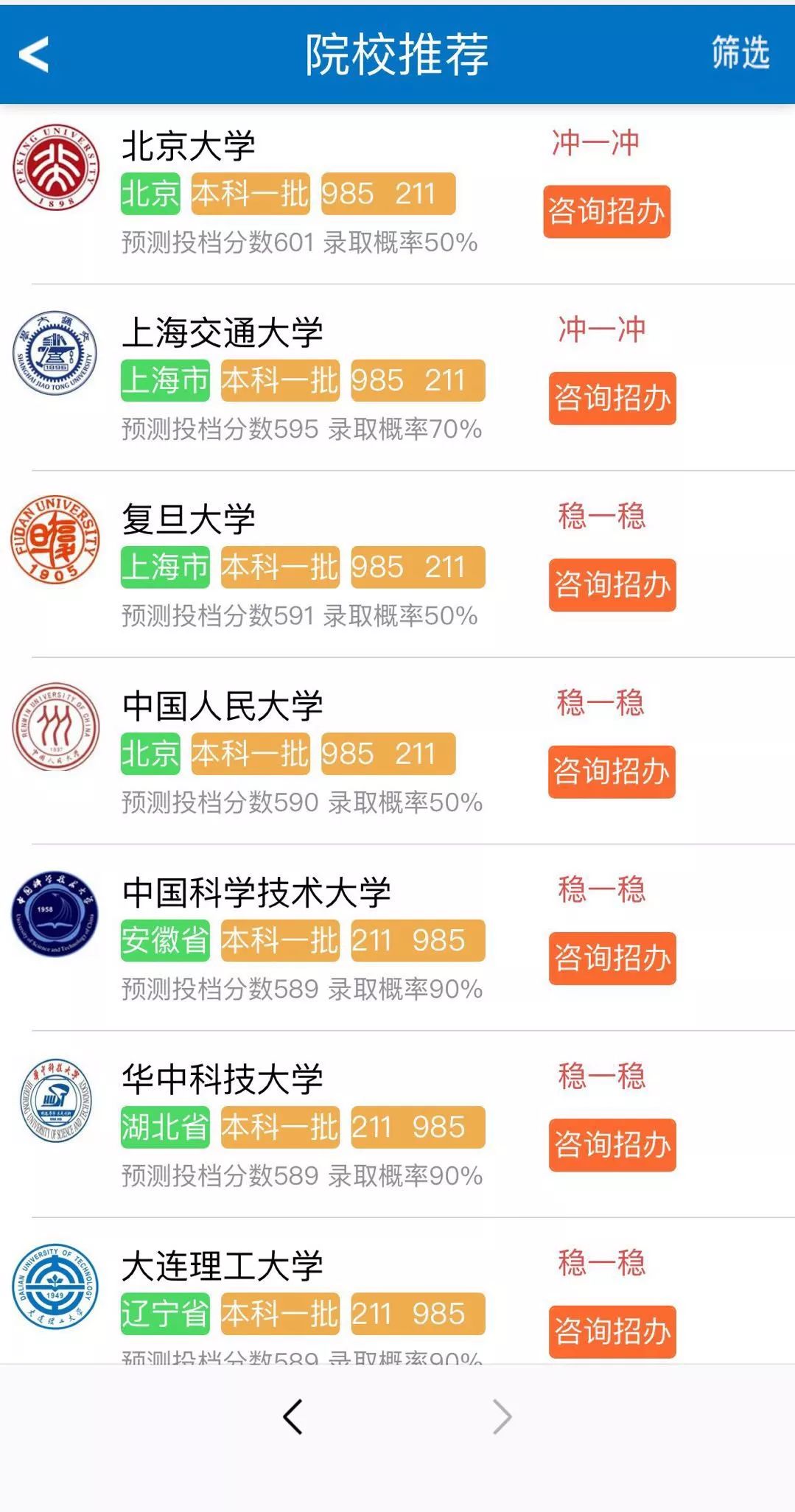Screen dimensions: 795x1512
Task: Tap 咨询招办 for 中国人民大学
Action: [x=612, y=771]
